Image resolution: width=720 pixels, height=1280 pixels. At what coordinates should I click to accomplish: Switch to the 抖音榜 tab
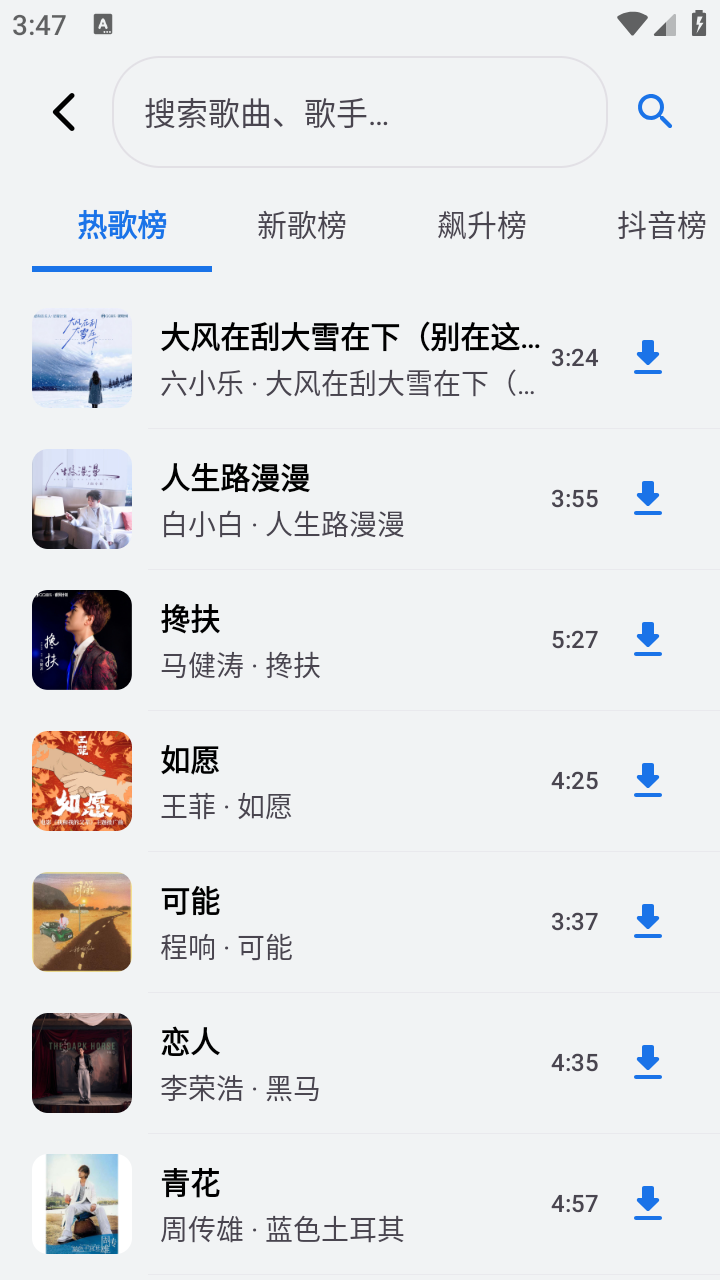tap(660, 227)
